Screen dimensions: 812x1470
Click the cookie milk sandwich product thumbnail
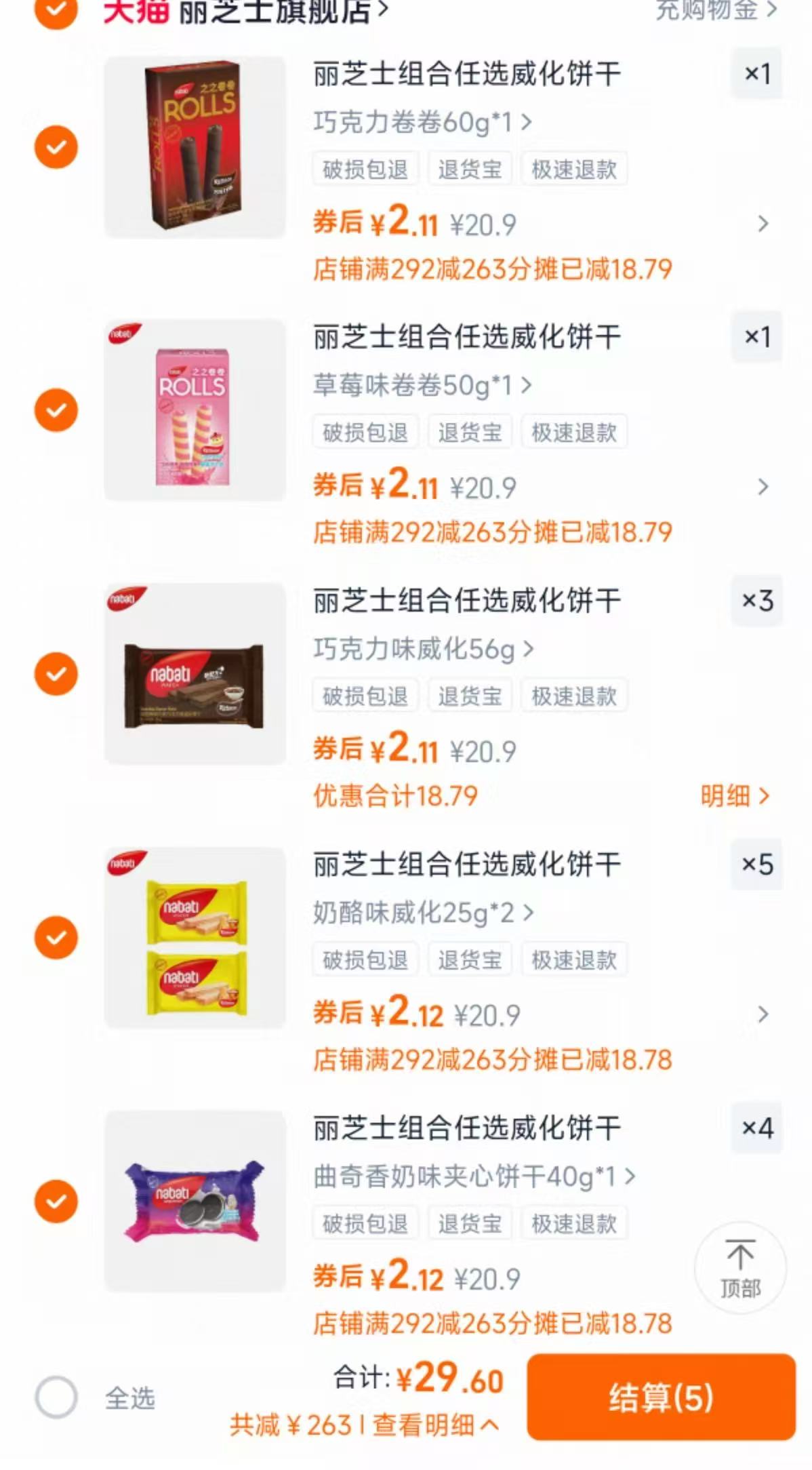pyautogui.click(x=195, y=1199)
